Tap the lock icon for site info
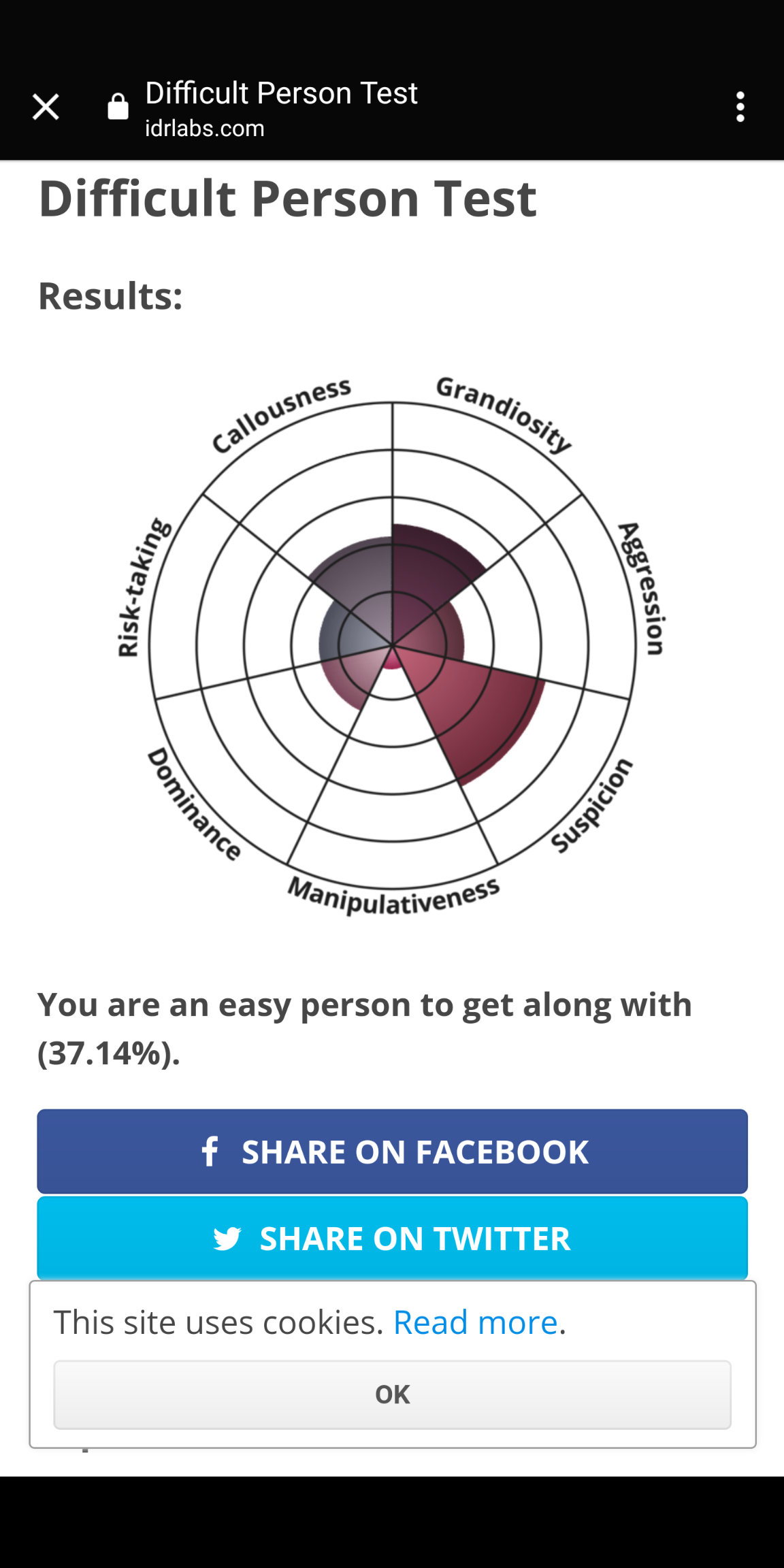This screenshot has width=784, height=1568. [118, 106]
